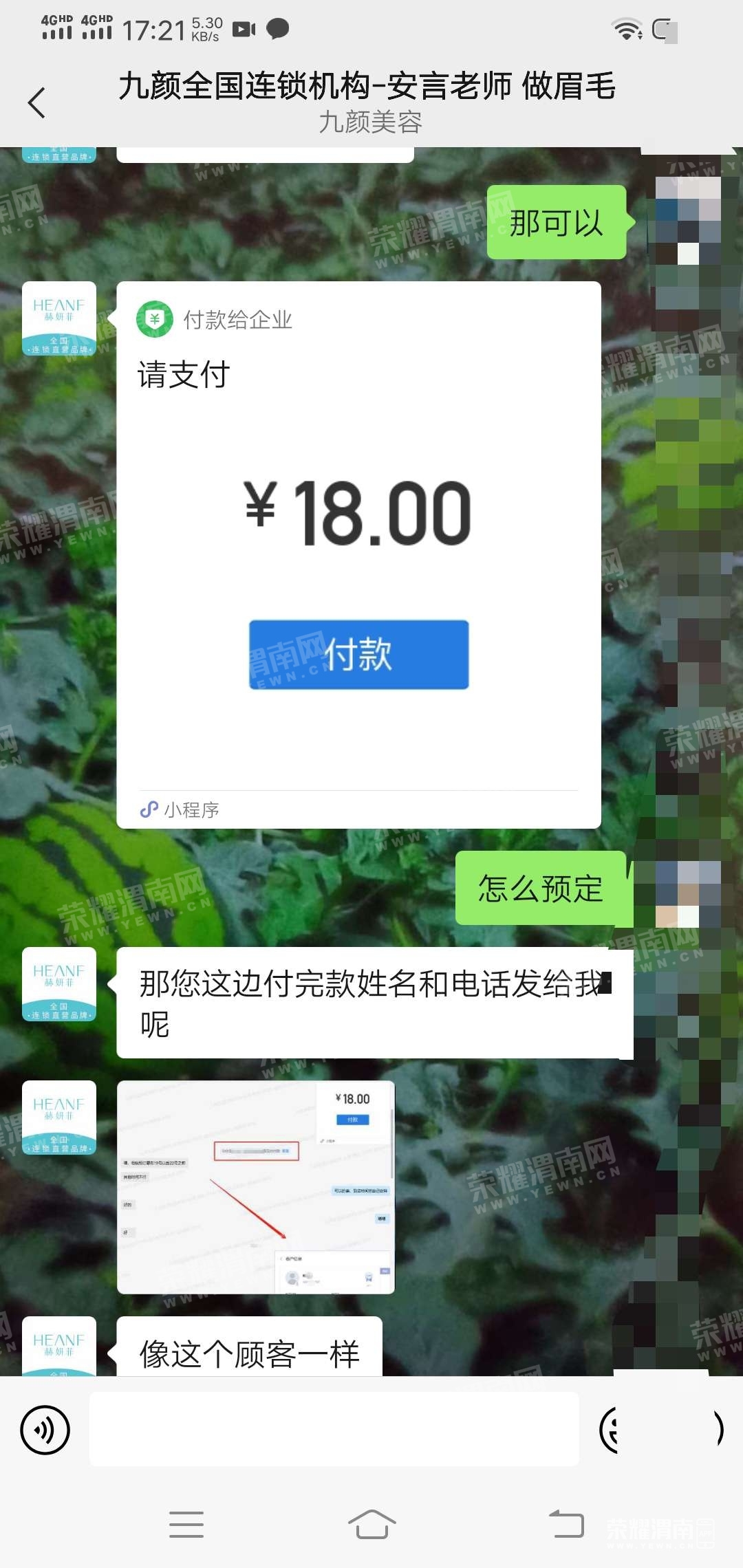The image size is (743, 1568).
Task: Tap the 怎么预定 green message bubble
Action: 540,889
